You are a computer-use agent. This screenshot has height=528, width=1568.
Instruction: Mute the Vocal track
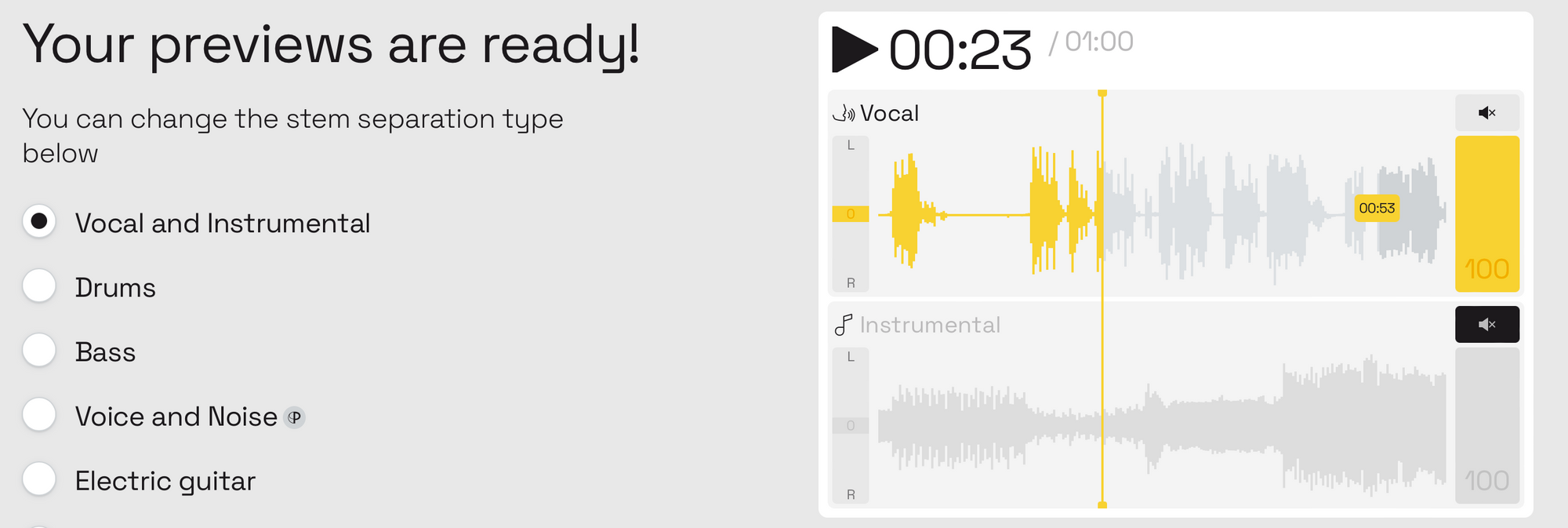tap(1486, 113)
